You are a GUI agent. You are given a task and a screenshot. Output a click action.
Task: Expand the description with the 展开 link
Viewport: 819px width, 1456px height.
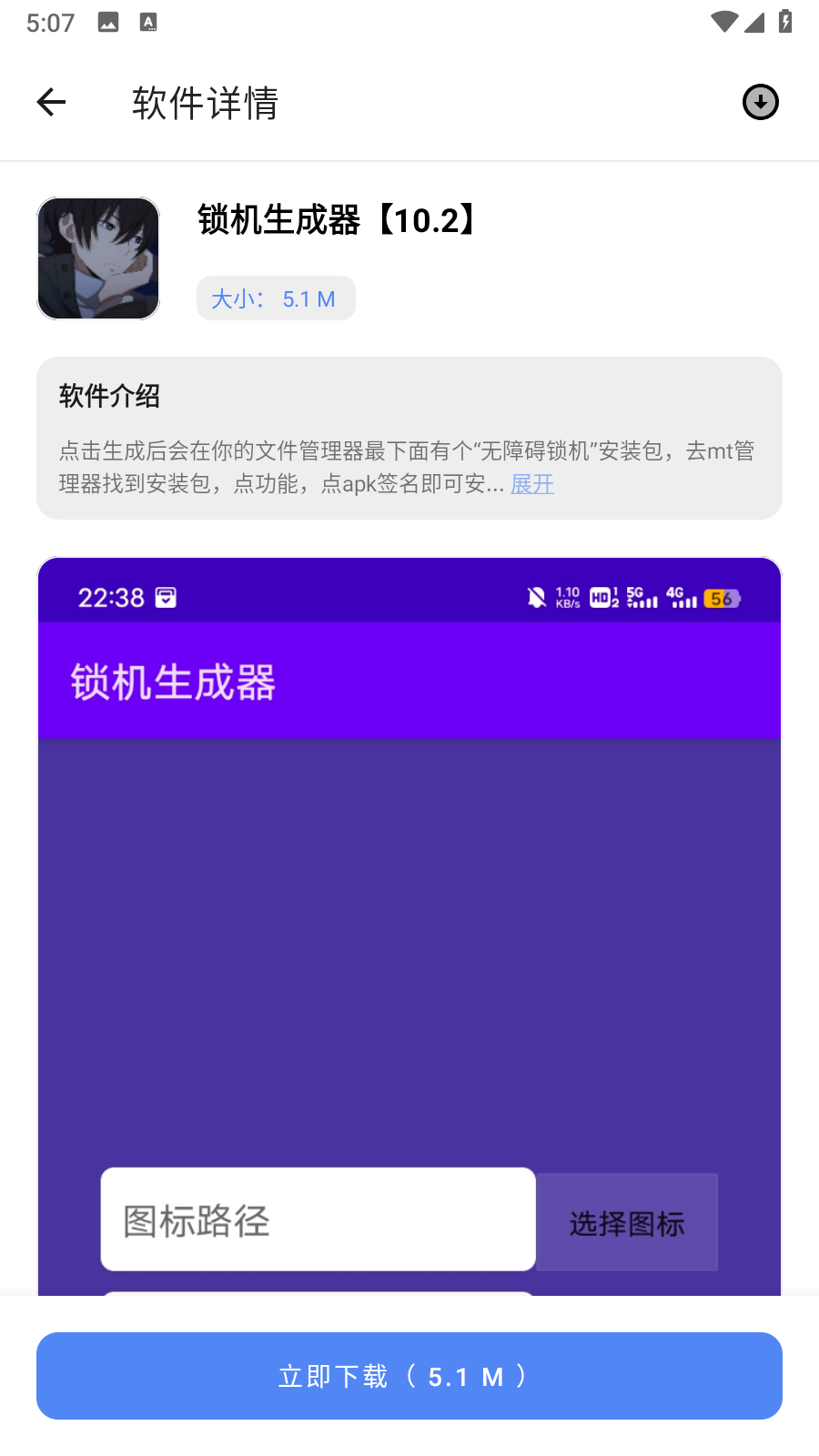point(531,484)
